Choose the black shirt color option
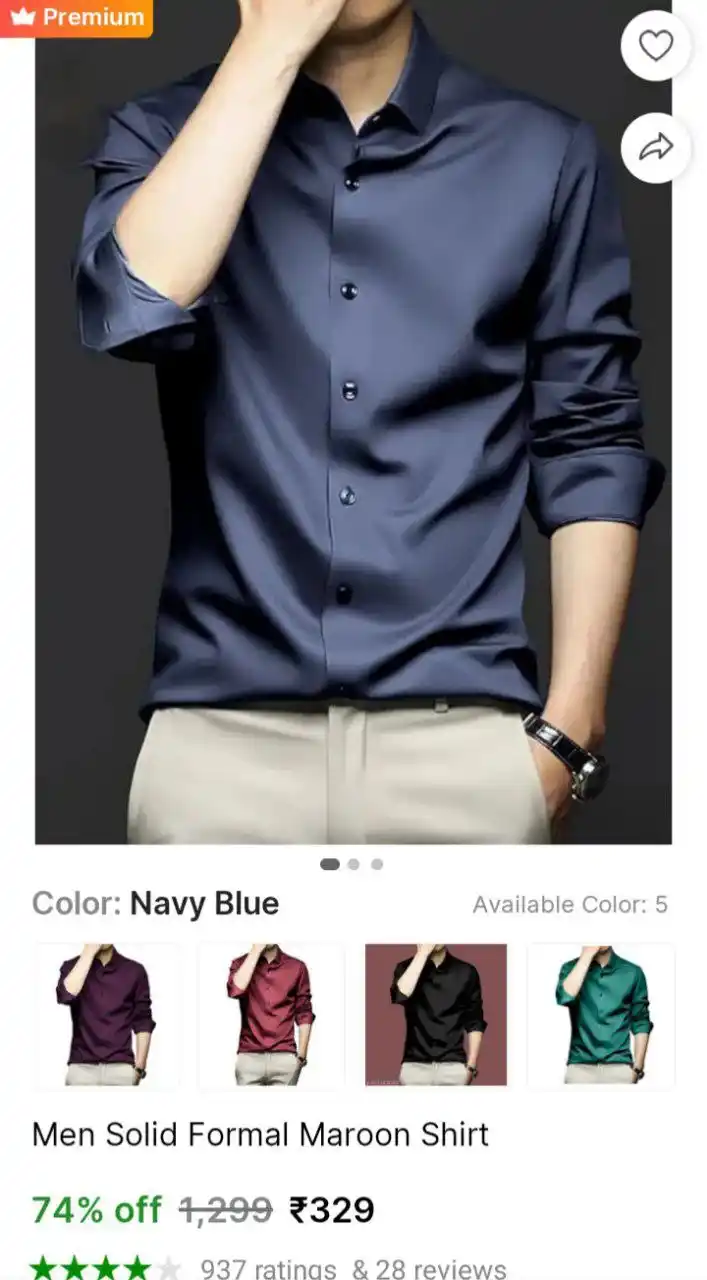The width and height of the screenshot is (707, 1280). point(436,1015)
